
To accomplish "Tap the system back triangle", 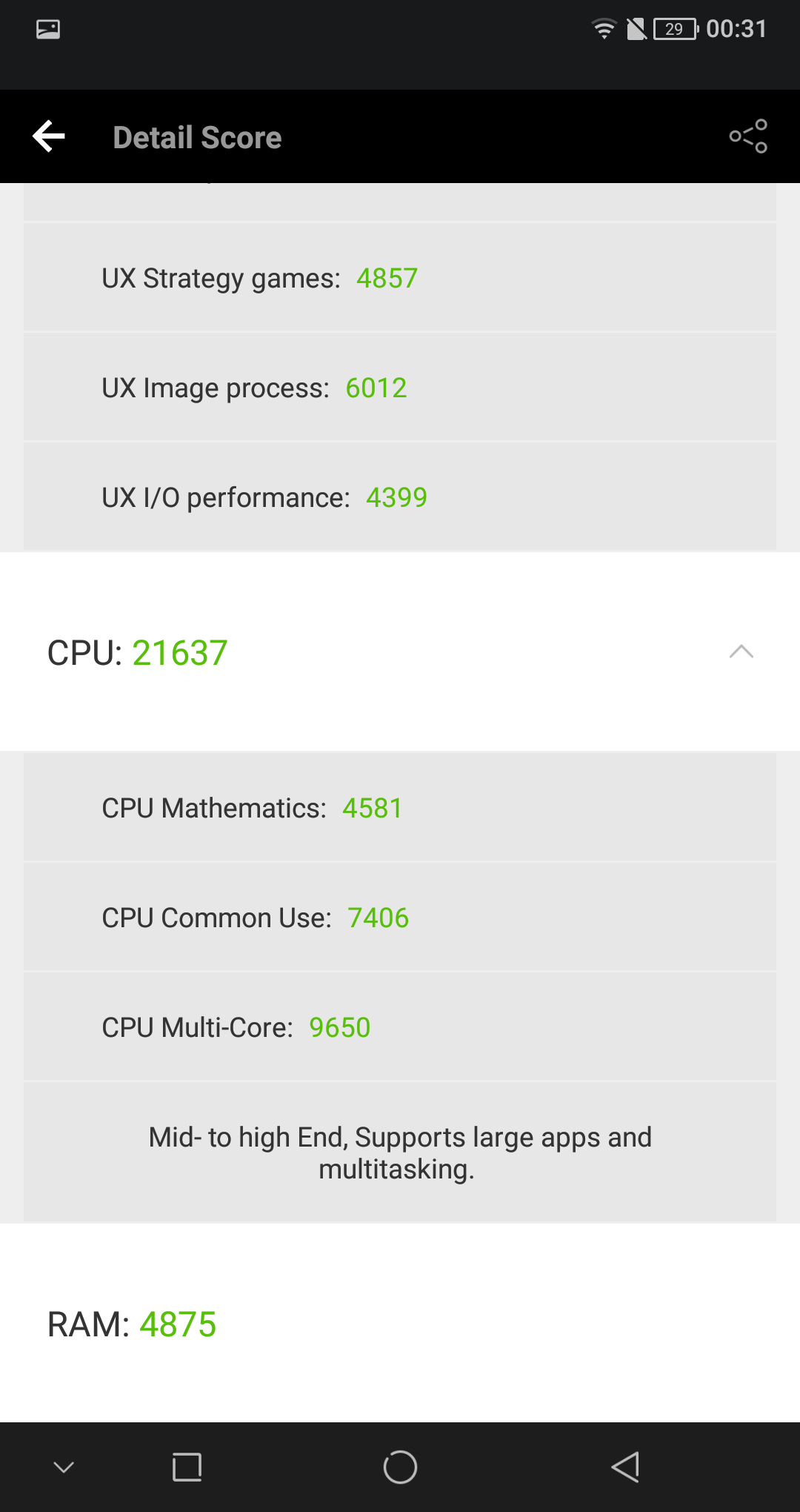I will (625, 1467).
